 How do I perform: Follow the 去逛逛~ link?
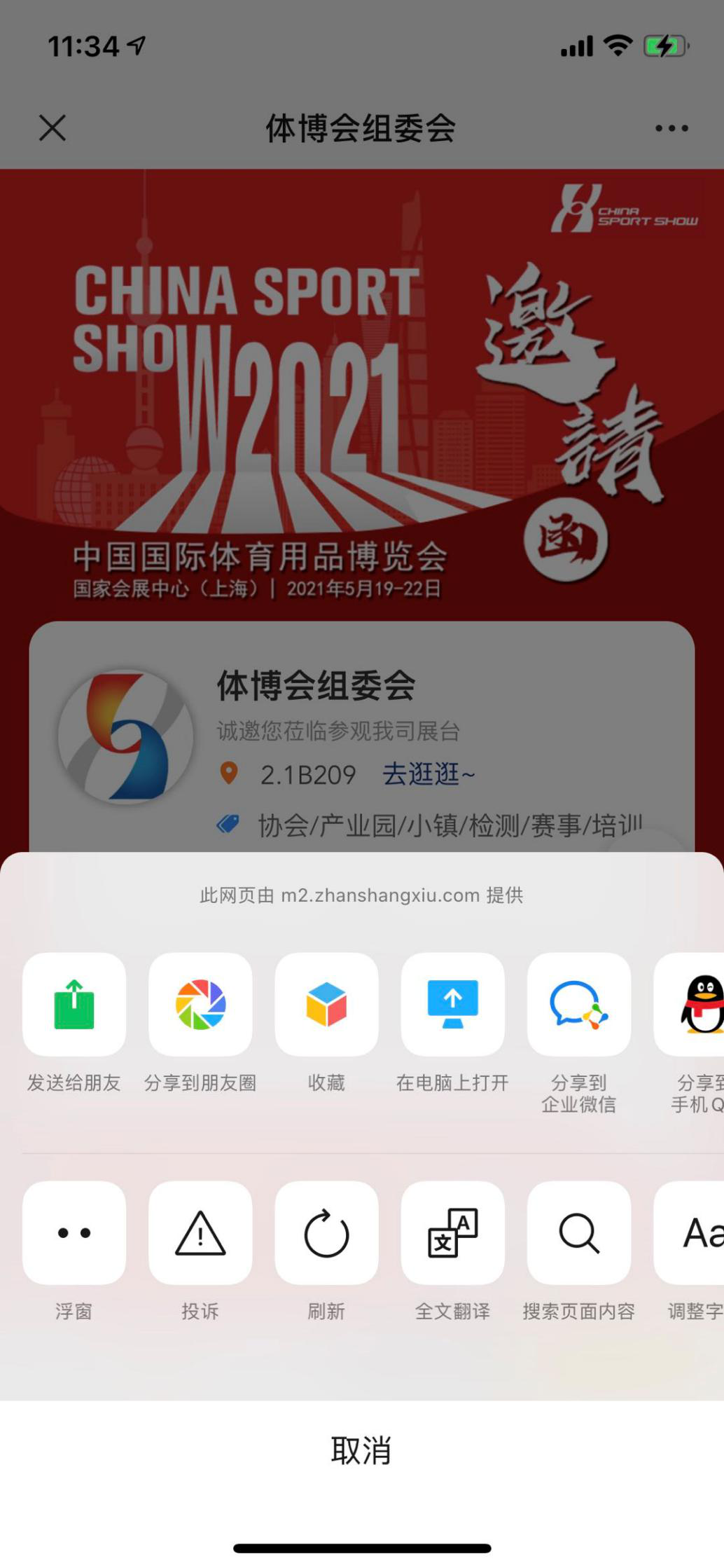coord(429,774)
